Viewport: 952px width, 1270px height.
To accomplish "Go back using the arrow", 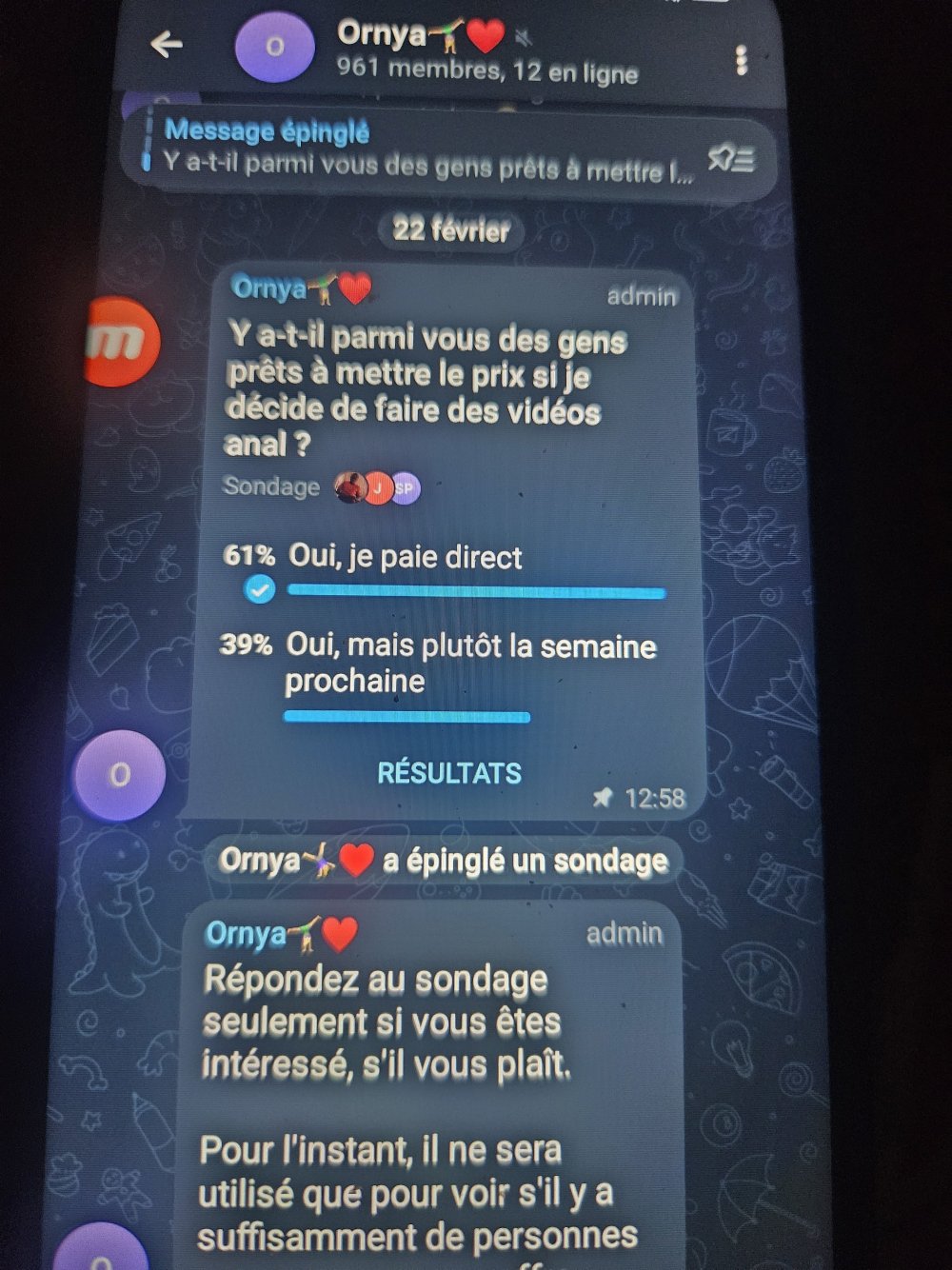I will tap(167, 44).
